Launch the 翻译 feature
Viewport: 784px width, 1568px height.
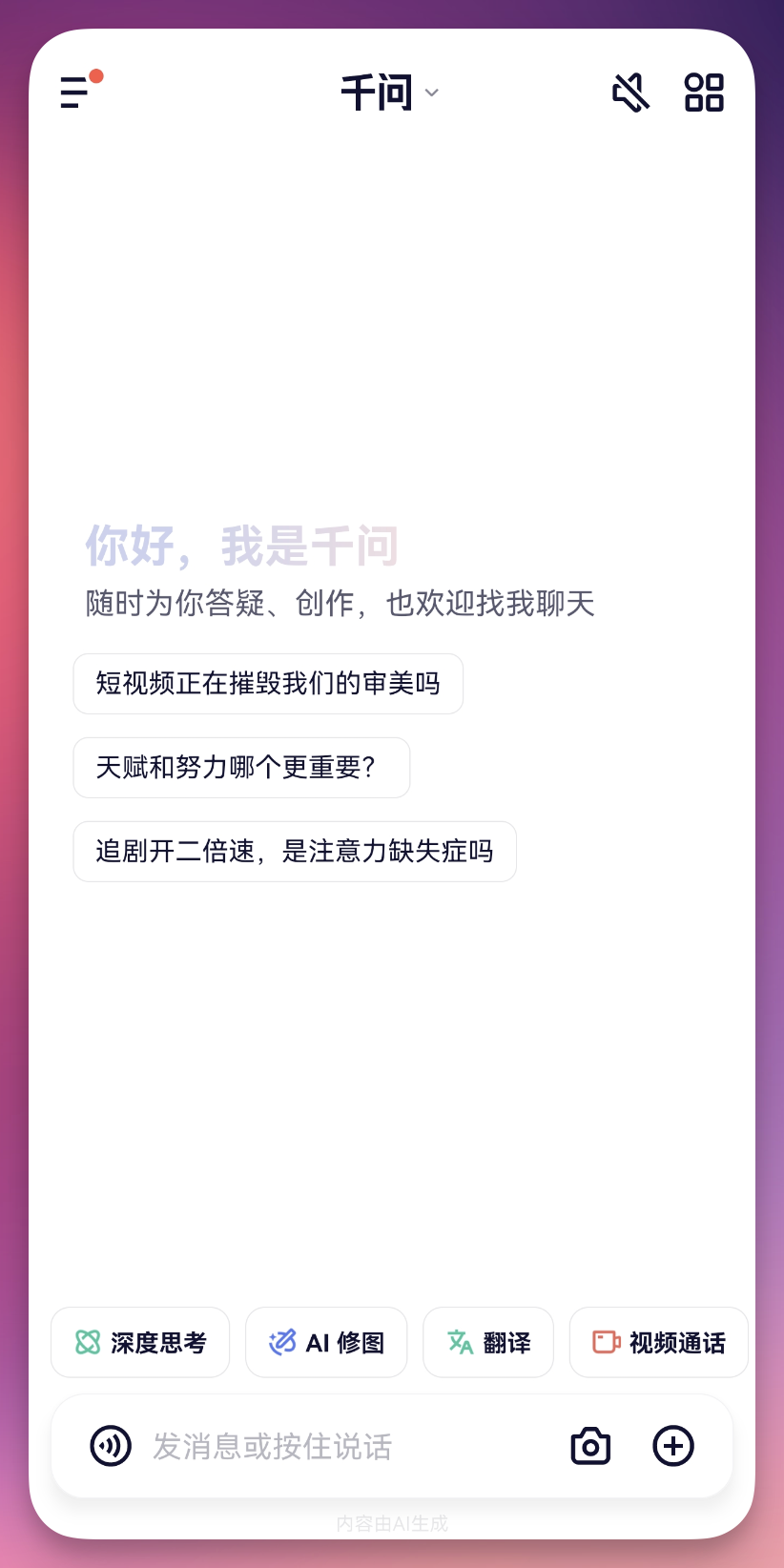click(488, 1343)
